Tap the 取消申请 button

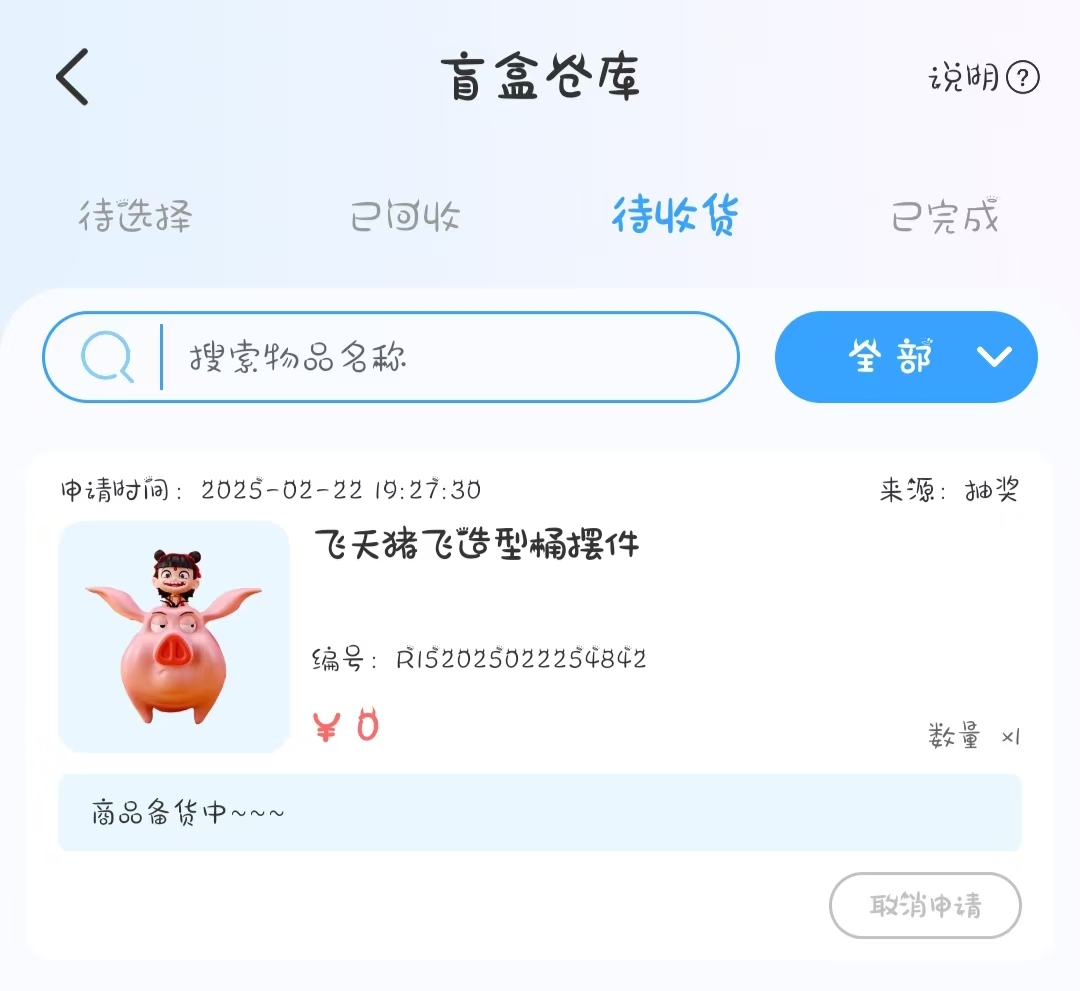pos(925,906)
